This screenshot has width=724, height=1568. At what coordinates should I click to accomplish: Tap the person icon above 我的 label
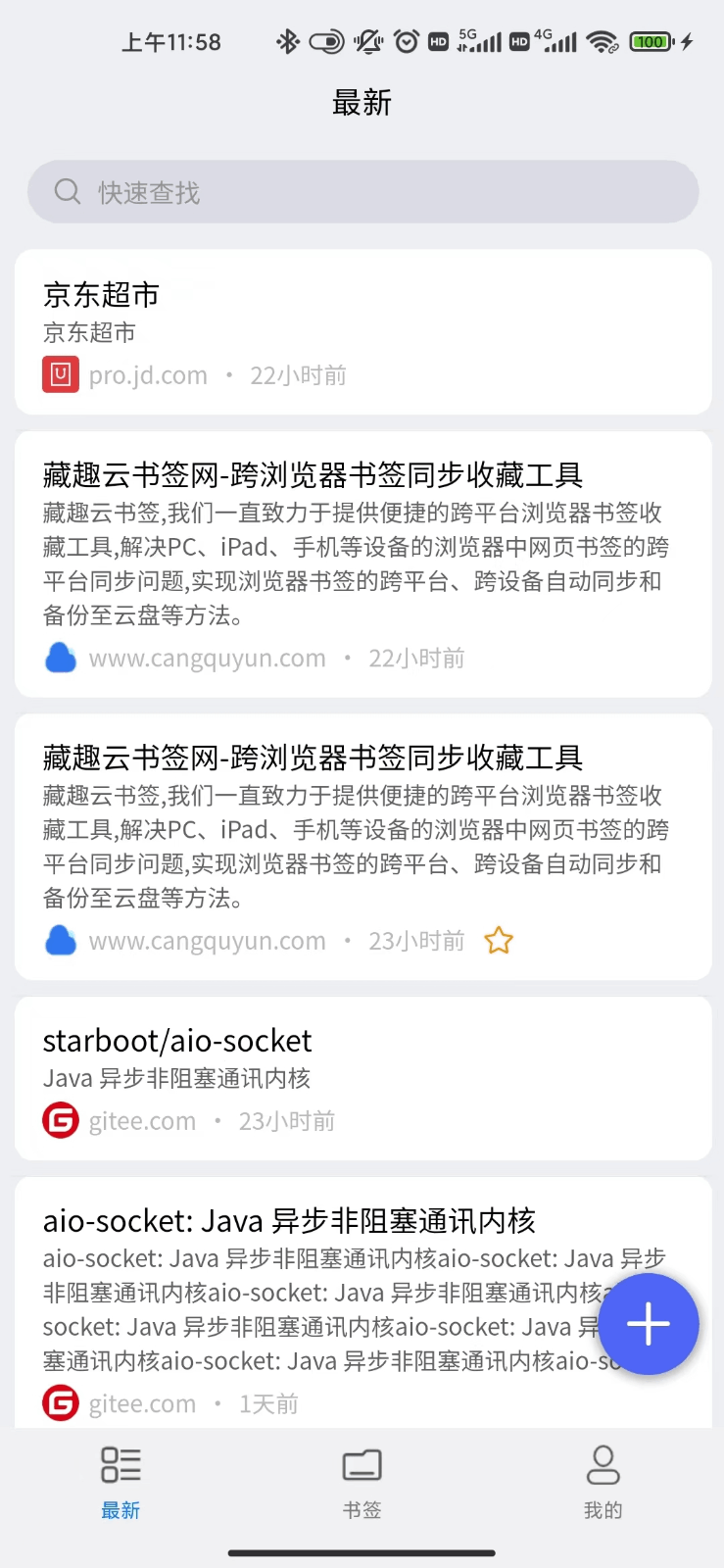(603, 1465)
